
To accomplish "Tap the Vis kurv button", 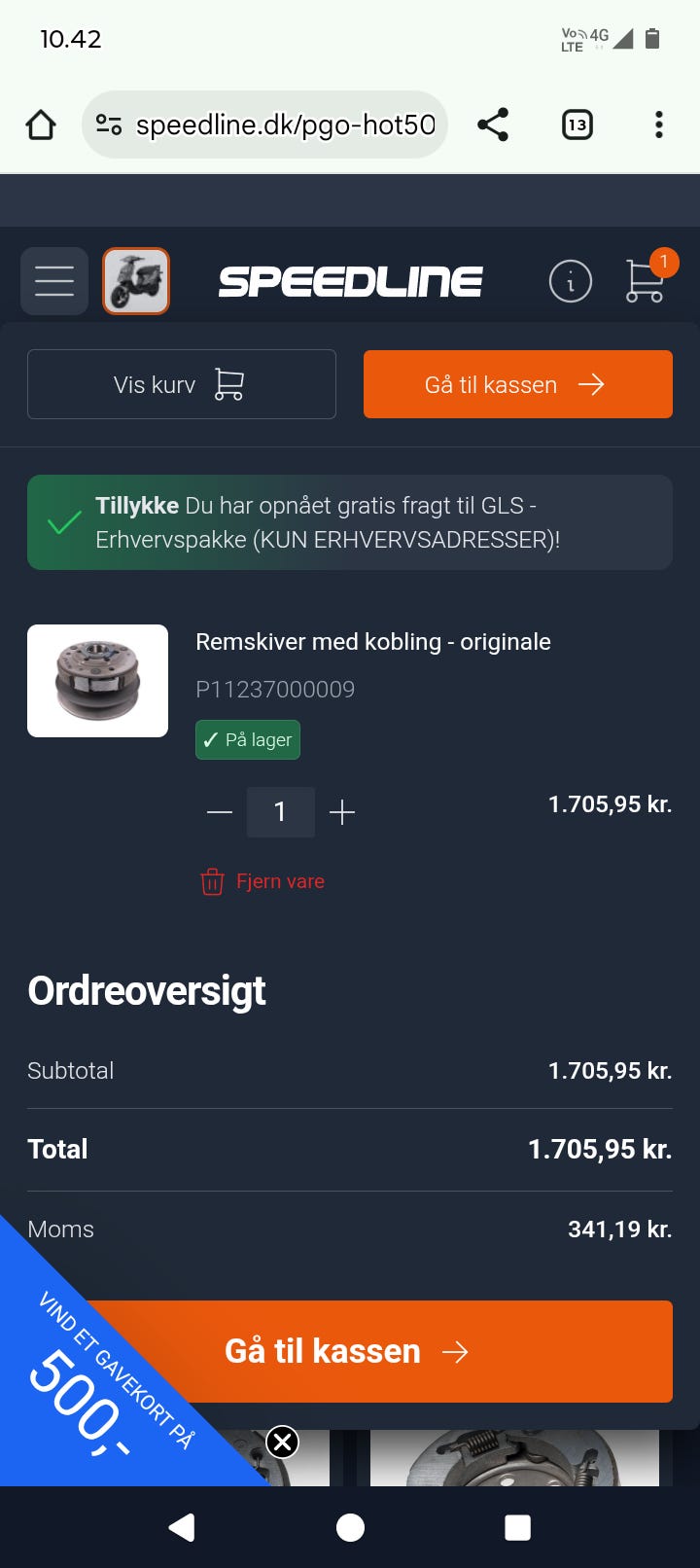I will (182, 384).
